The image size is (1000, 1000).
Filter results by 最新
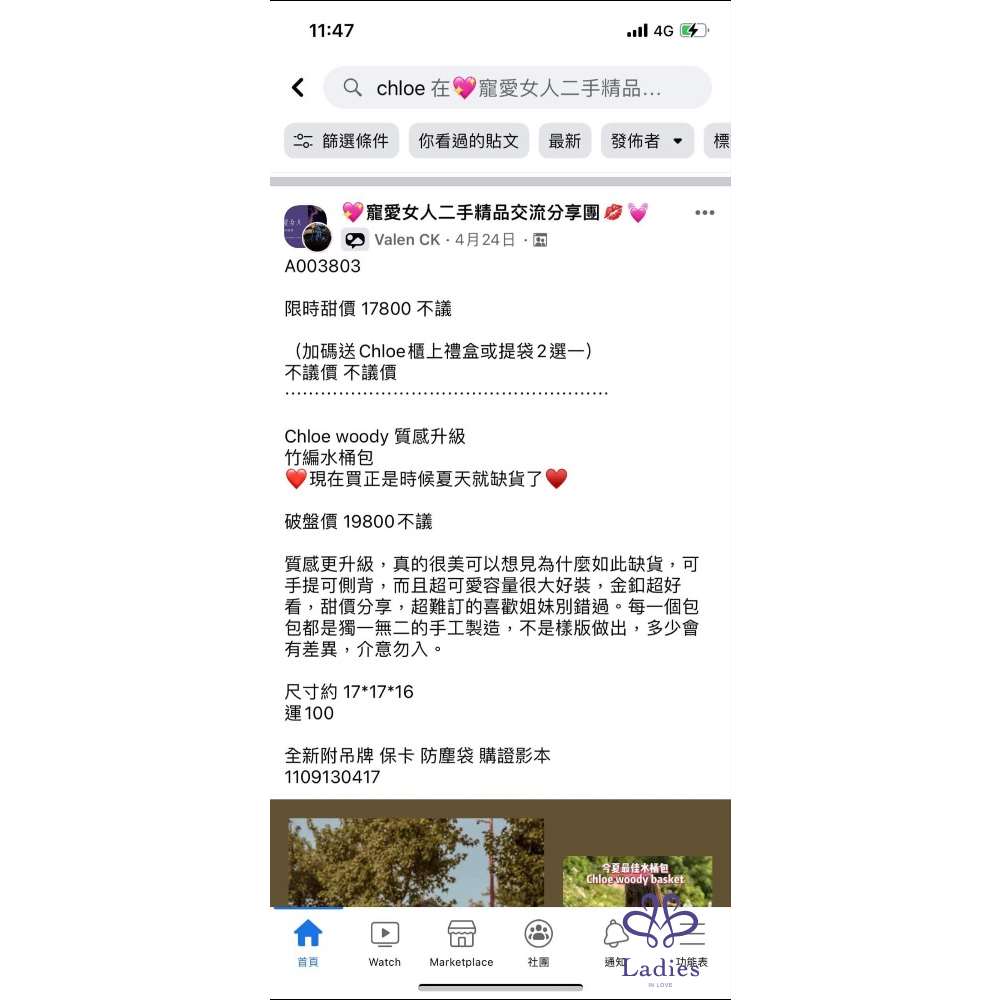coord(565,141)
